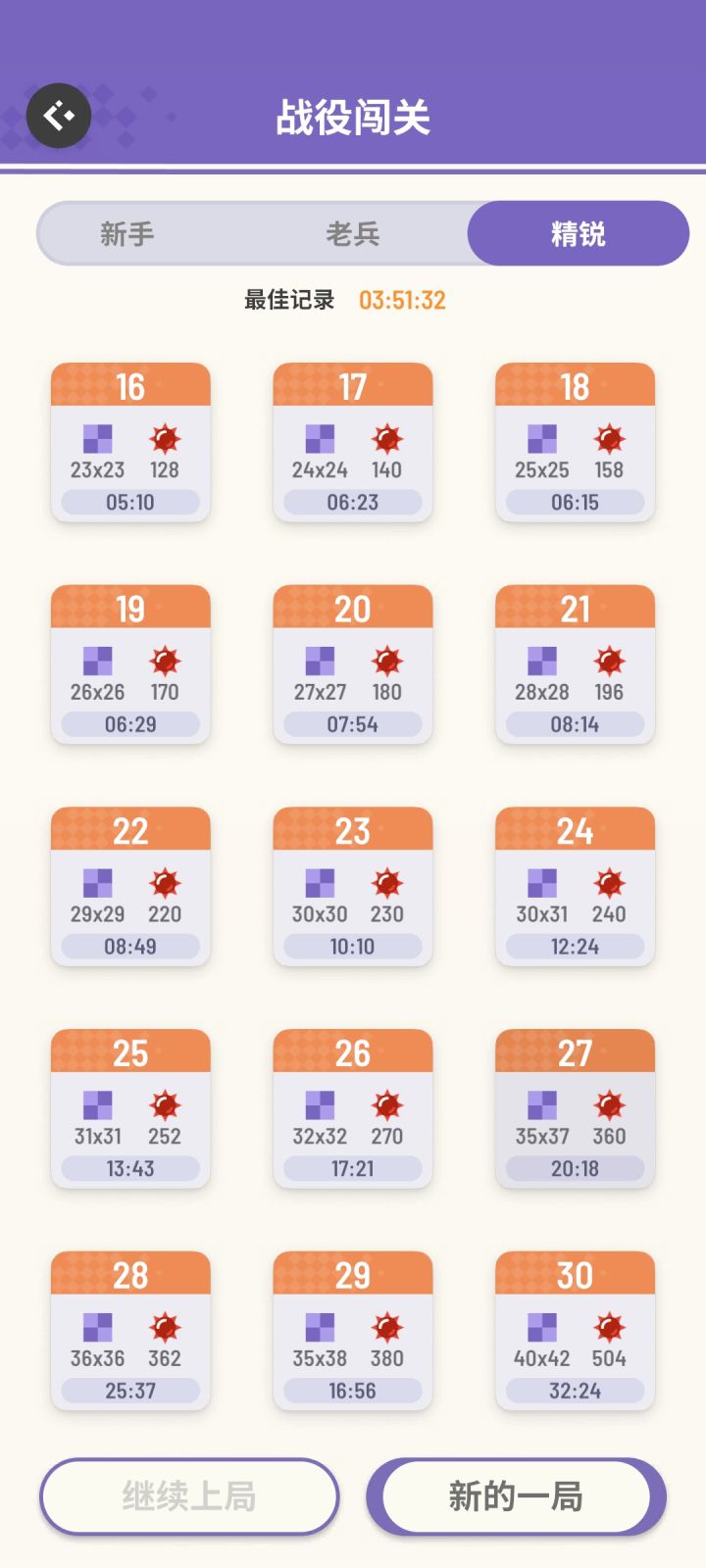Click the mine icon on level 30 card

click(608, 1328)
